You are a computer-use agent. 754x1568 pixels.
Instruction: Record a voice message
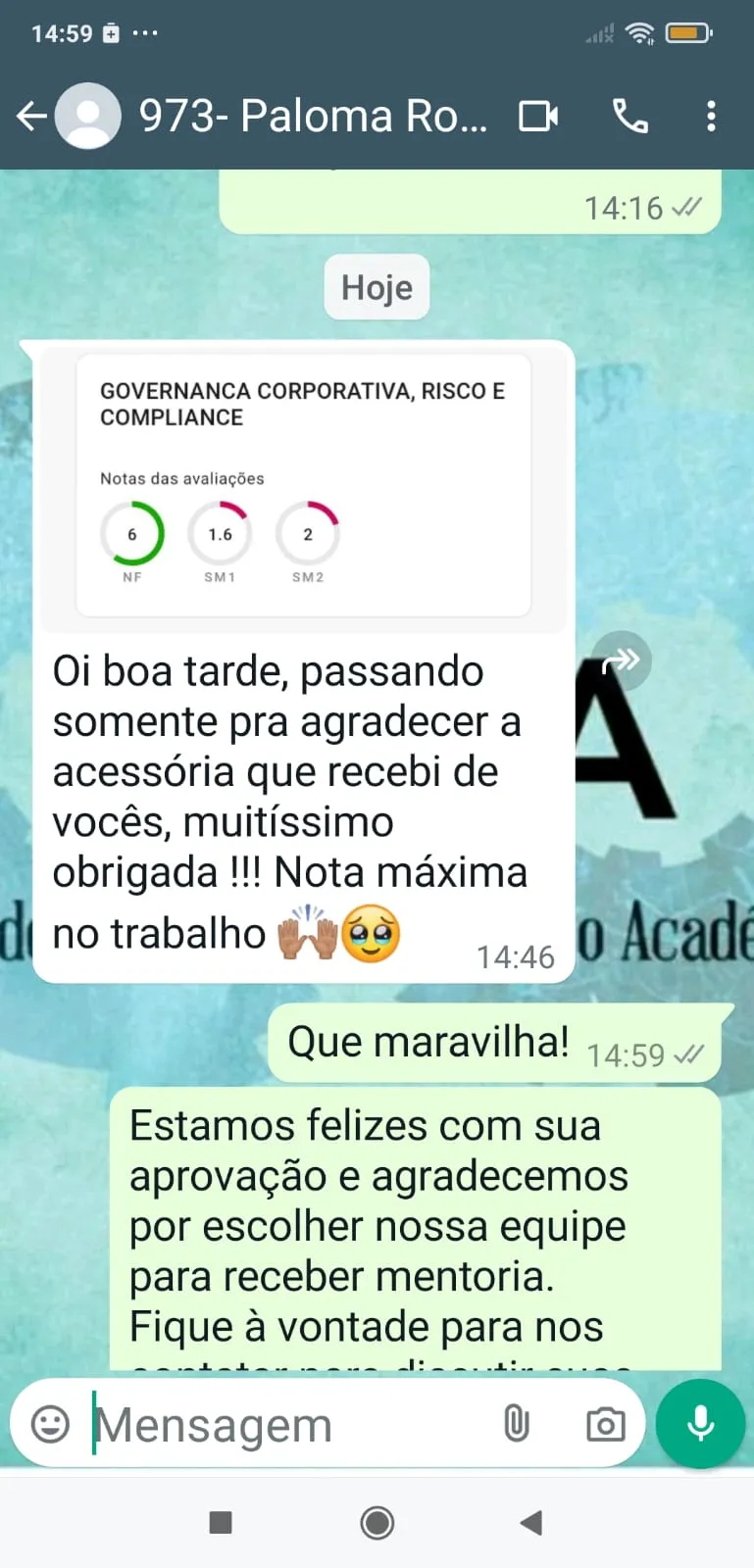point(700,1424)
